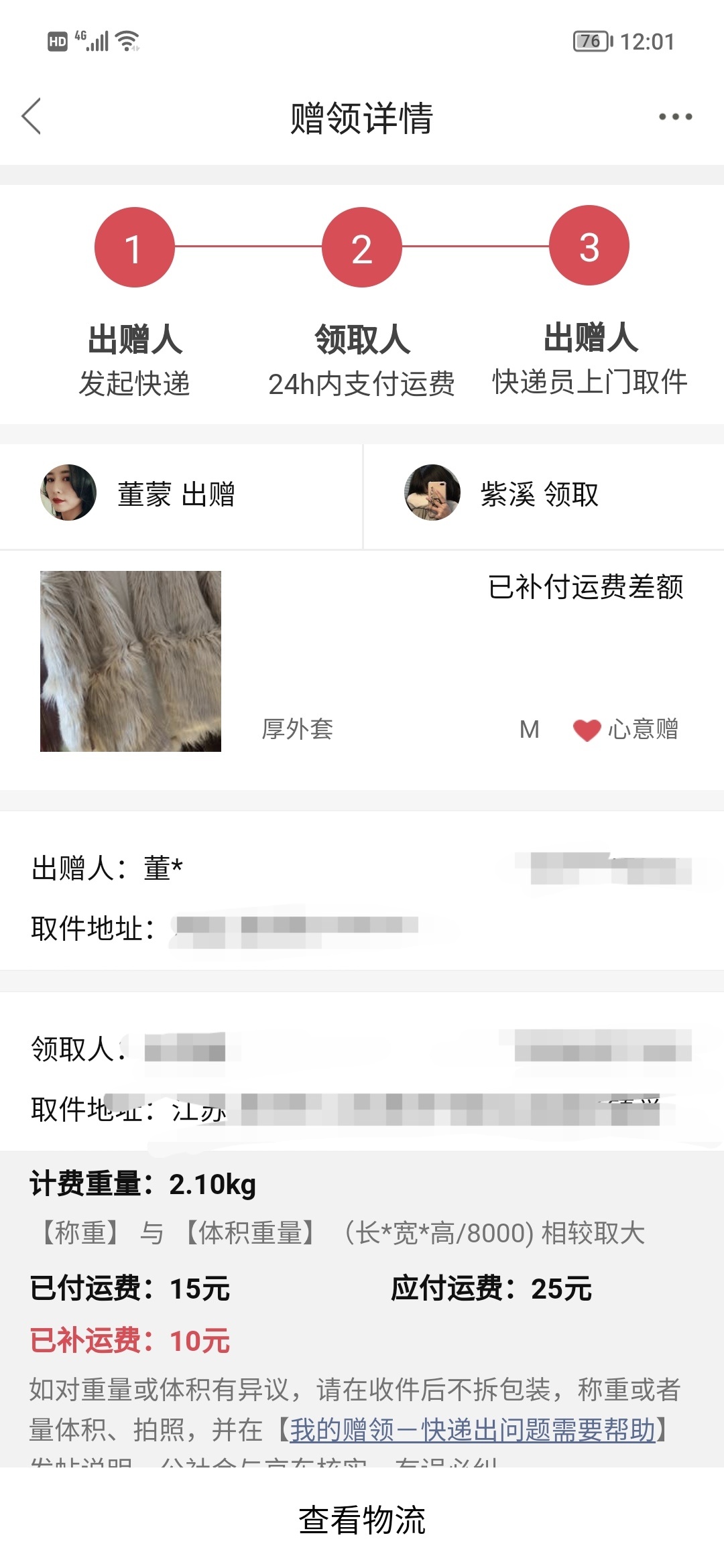This screenshot has width=724, height=1568.
Task: Open the 我的赠领—快递出问题需要帮助 link
Action: [473, 1430]
